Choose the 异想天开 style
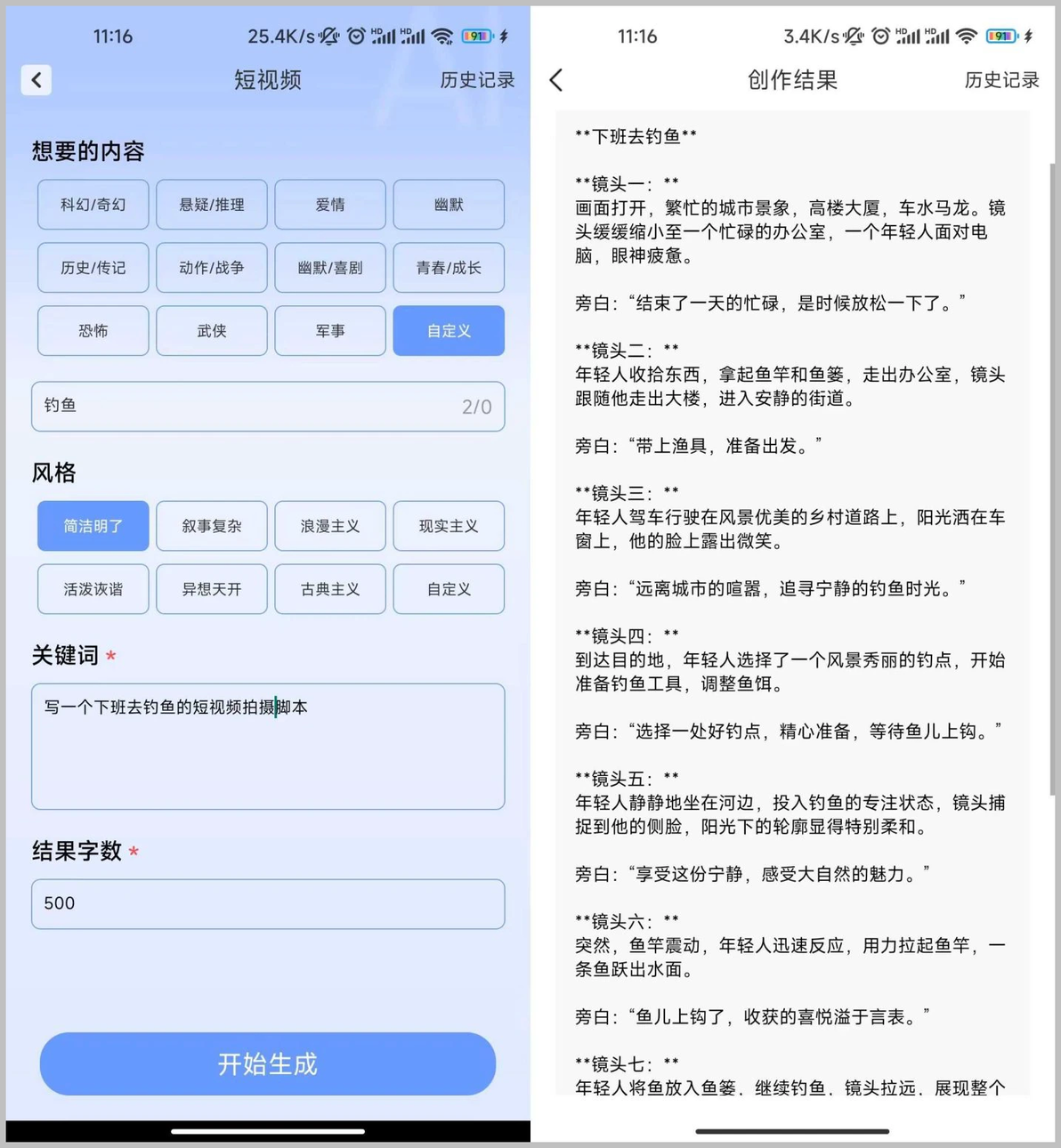The image size is (1061, 1148). pos(212,589)
